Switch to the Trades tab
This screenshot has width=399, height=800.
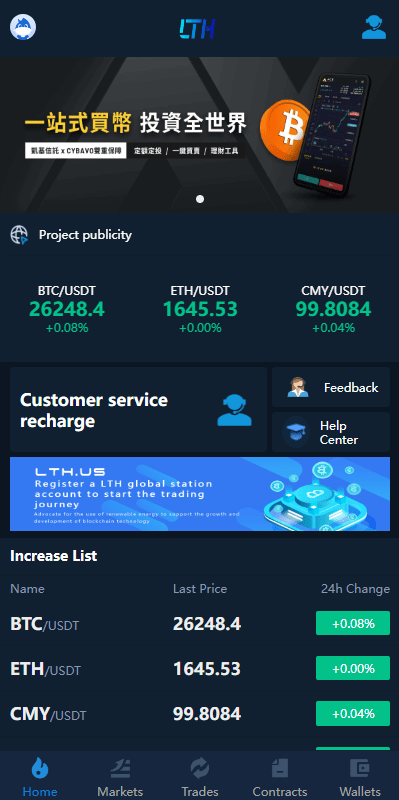point(200,777)
